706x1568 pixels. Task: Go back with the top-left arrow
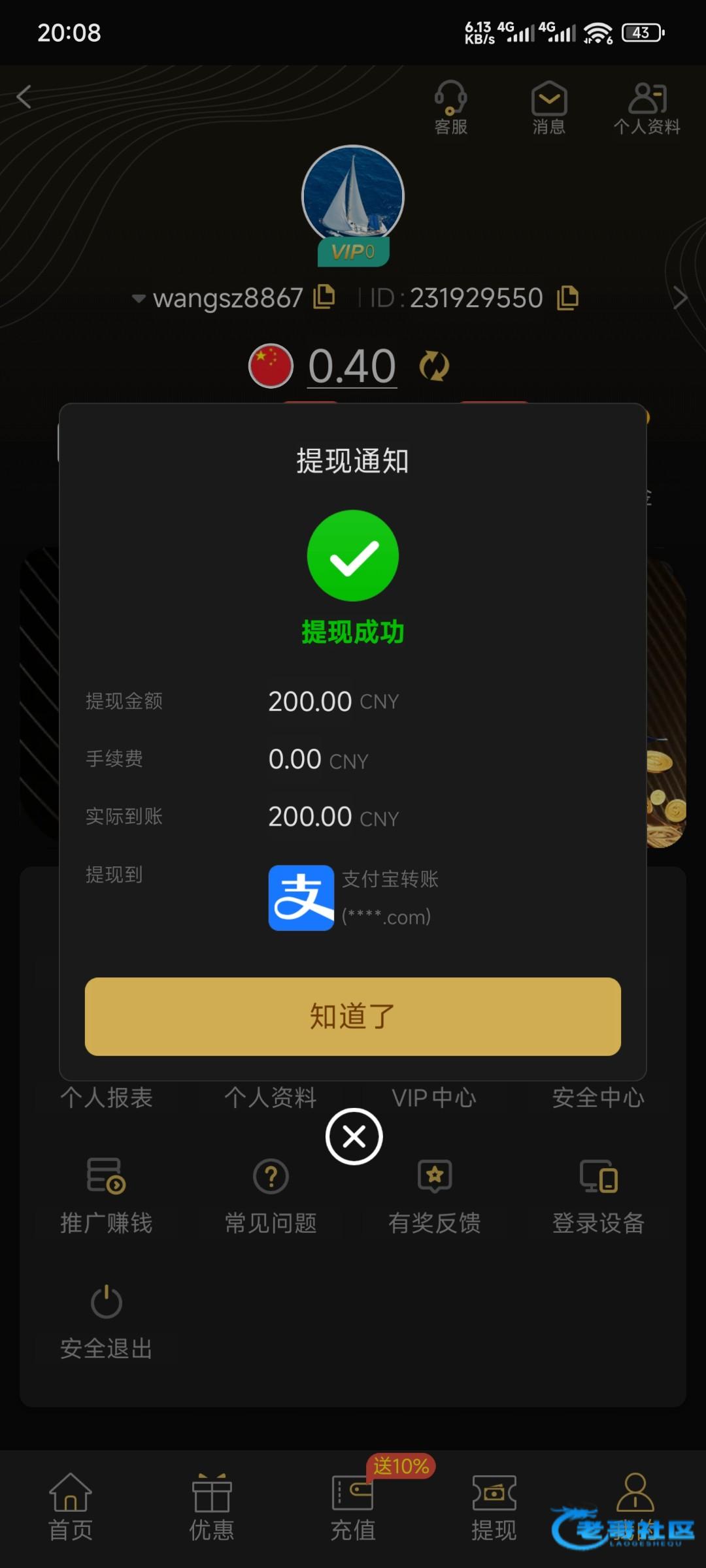point(25,97)
